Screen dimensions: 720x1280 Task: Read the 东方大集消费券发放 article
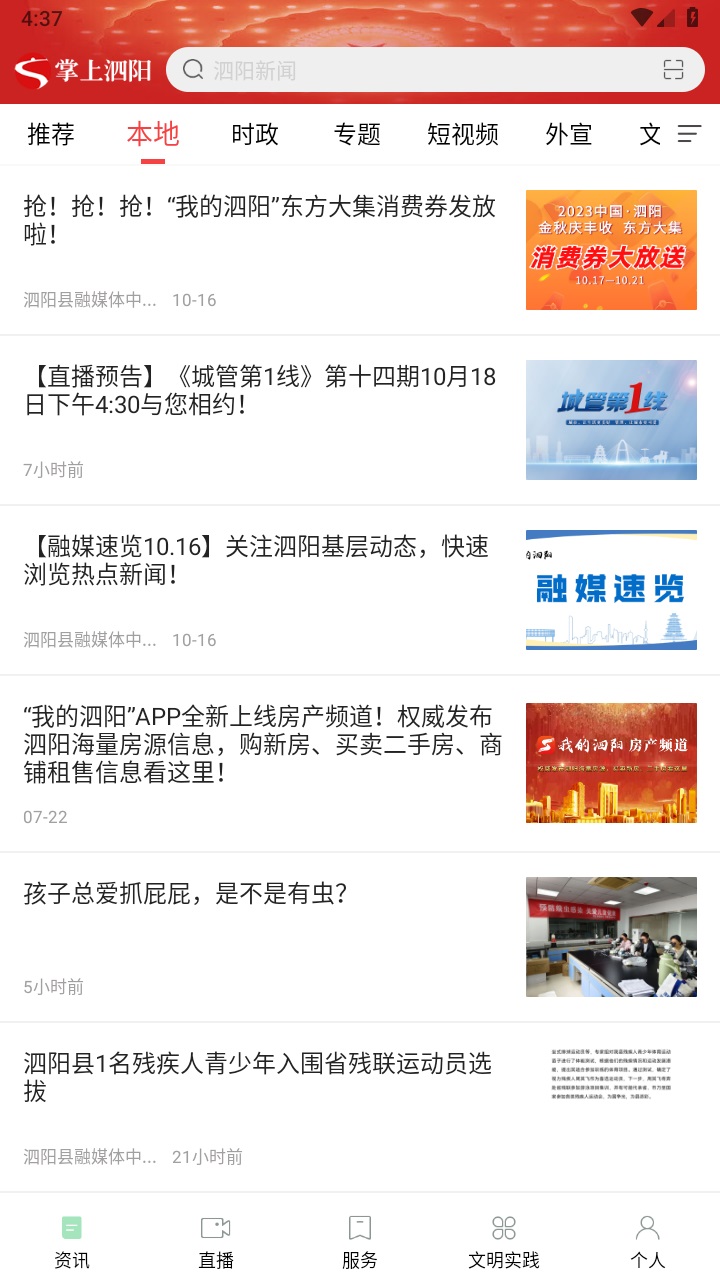click(260, 221)
